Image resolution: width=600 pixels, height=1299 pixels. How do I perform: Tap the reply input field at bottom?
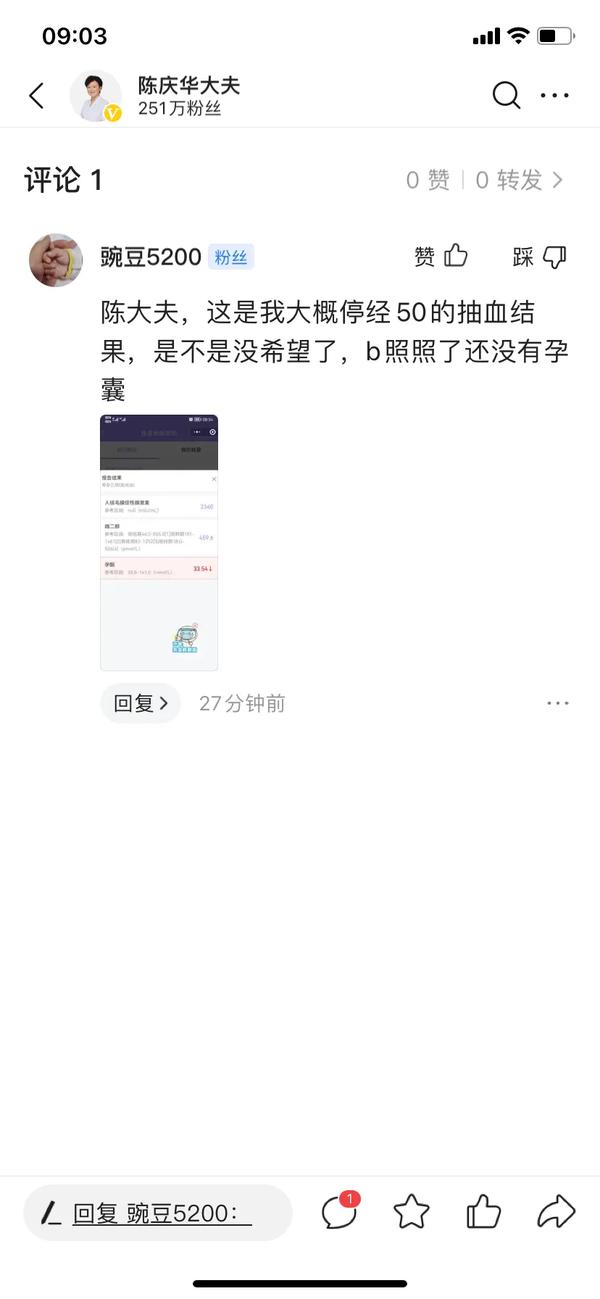[x=158, y=1213]
